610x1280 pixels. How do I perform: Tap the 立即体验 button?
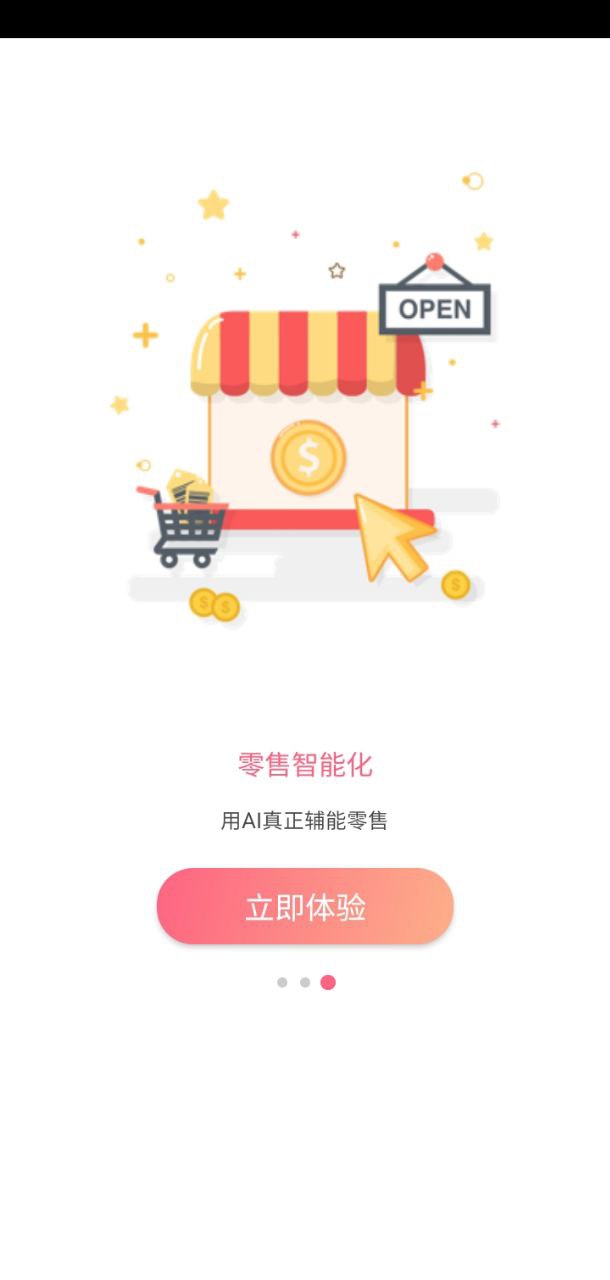pos(305,906)
